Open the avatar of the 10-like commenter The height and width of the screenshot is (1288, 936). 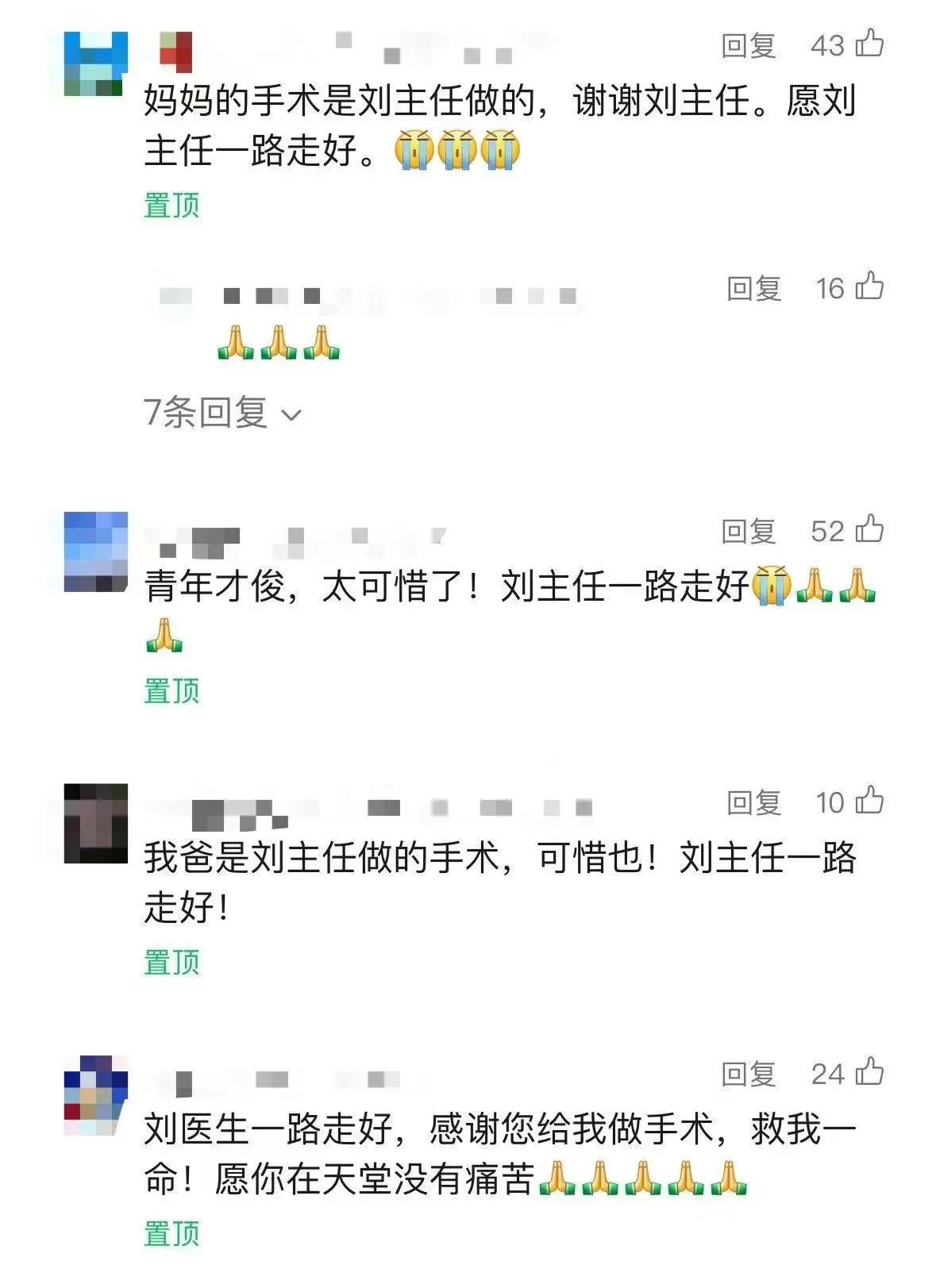tap(95, 821)
